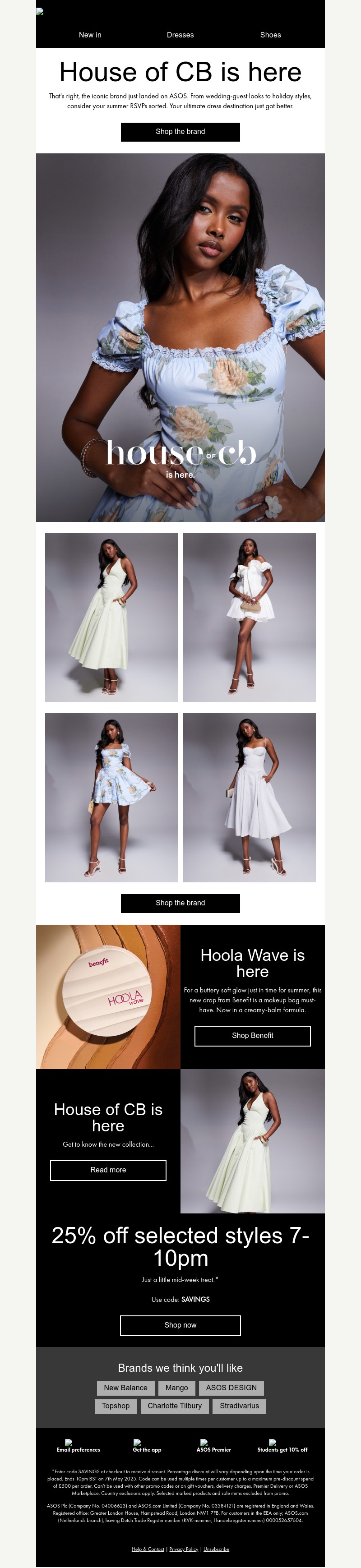Viewport: 361px width, 1568px height.
Task: Tap Shop the brand below the dress grid
Action: 180,903
